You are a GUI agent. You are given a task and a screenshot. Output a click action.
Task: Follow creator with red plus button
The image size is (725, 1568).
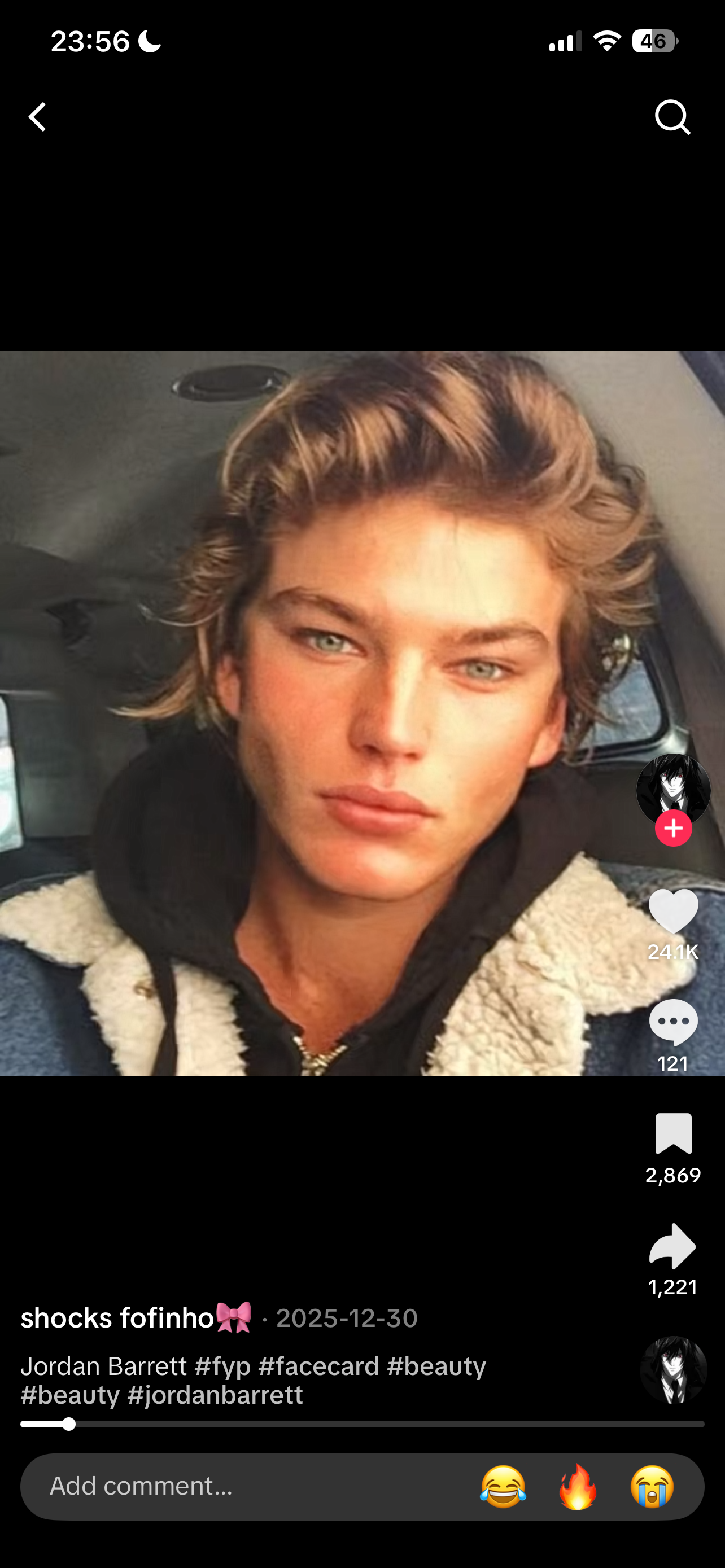[673, 829]
